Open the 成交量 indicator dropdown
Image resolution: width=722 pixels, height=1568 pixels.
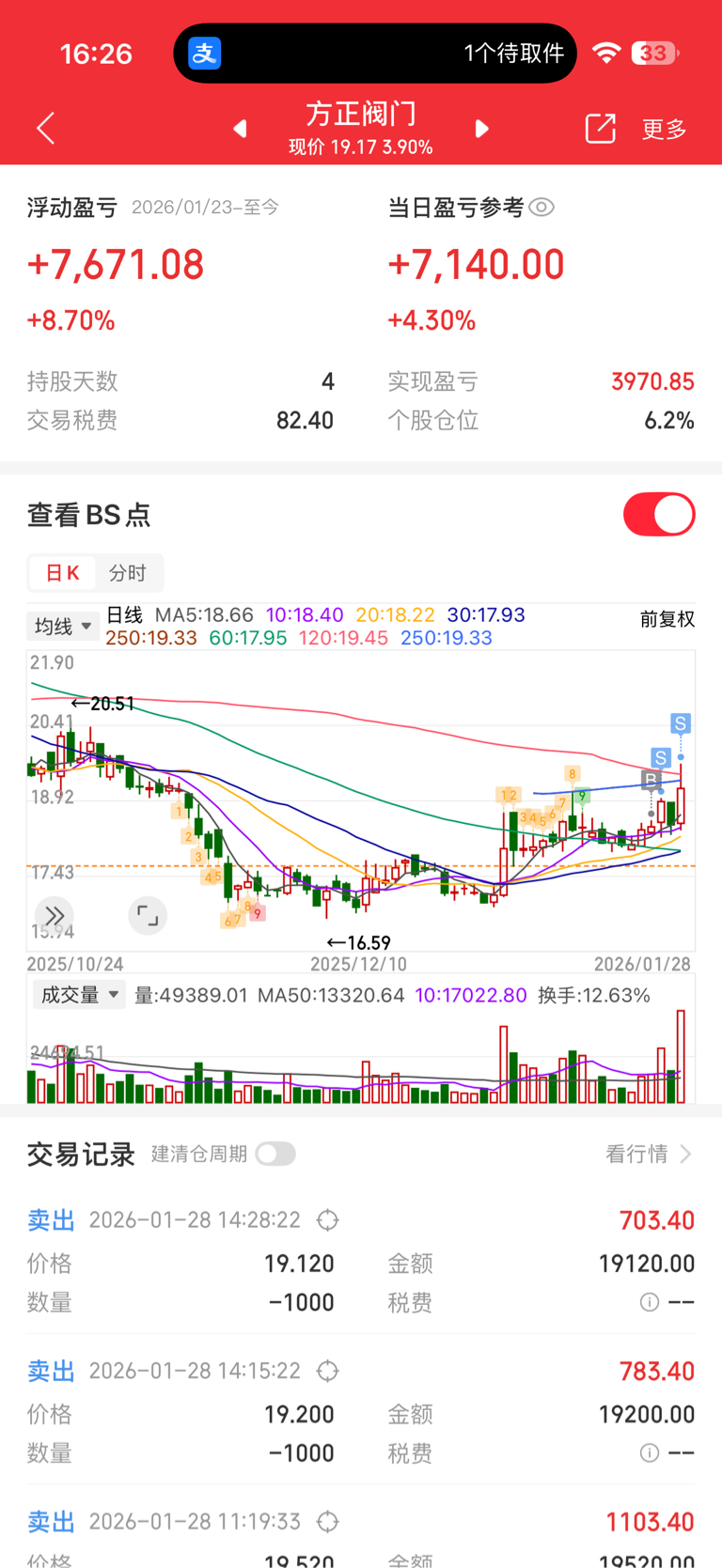[79, 995]
